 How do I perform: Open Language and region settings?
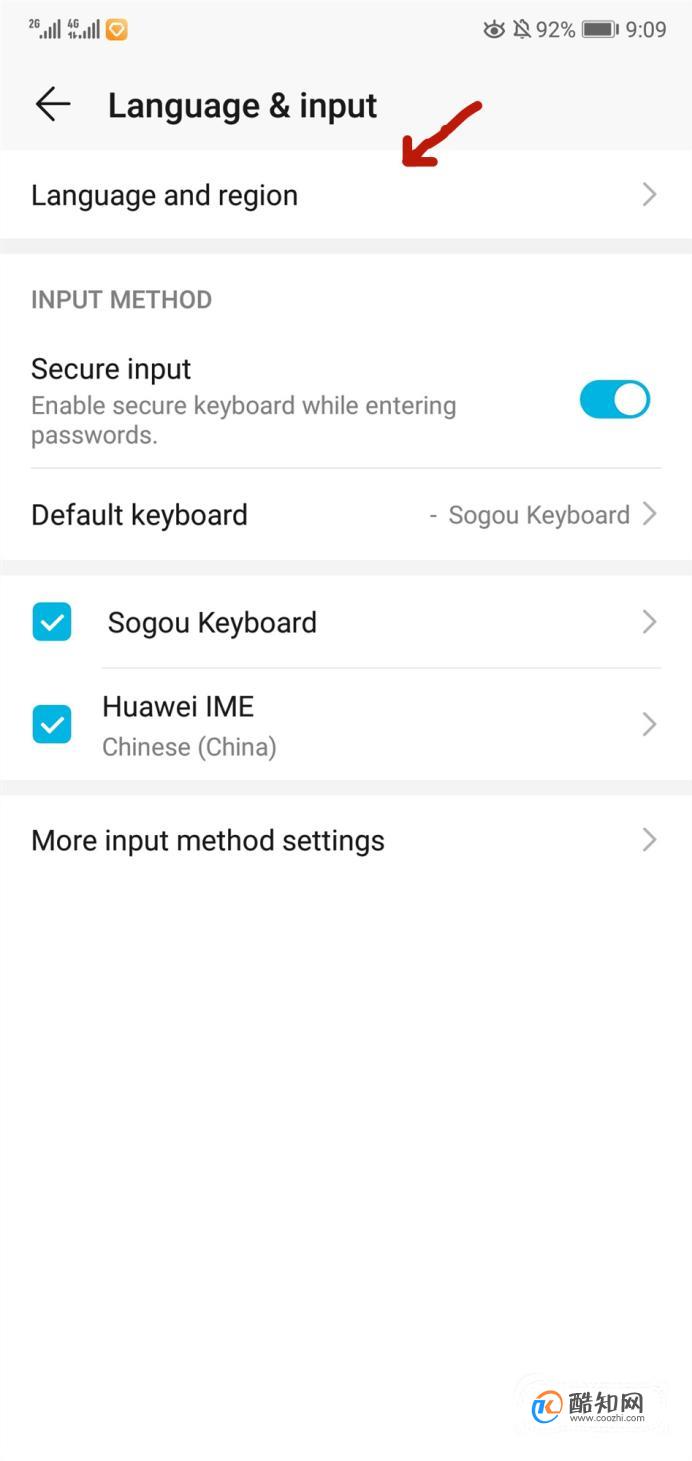pos(345,195)
